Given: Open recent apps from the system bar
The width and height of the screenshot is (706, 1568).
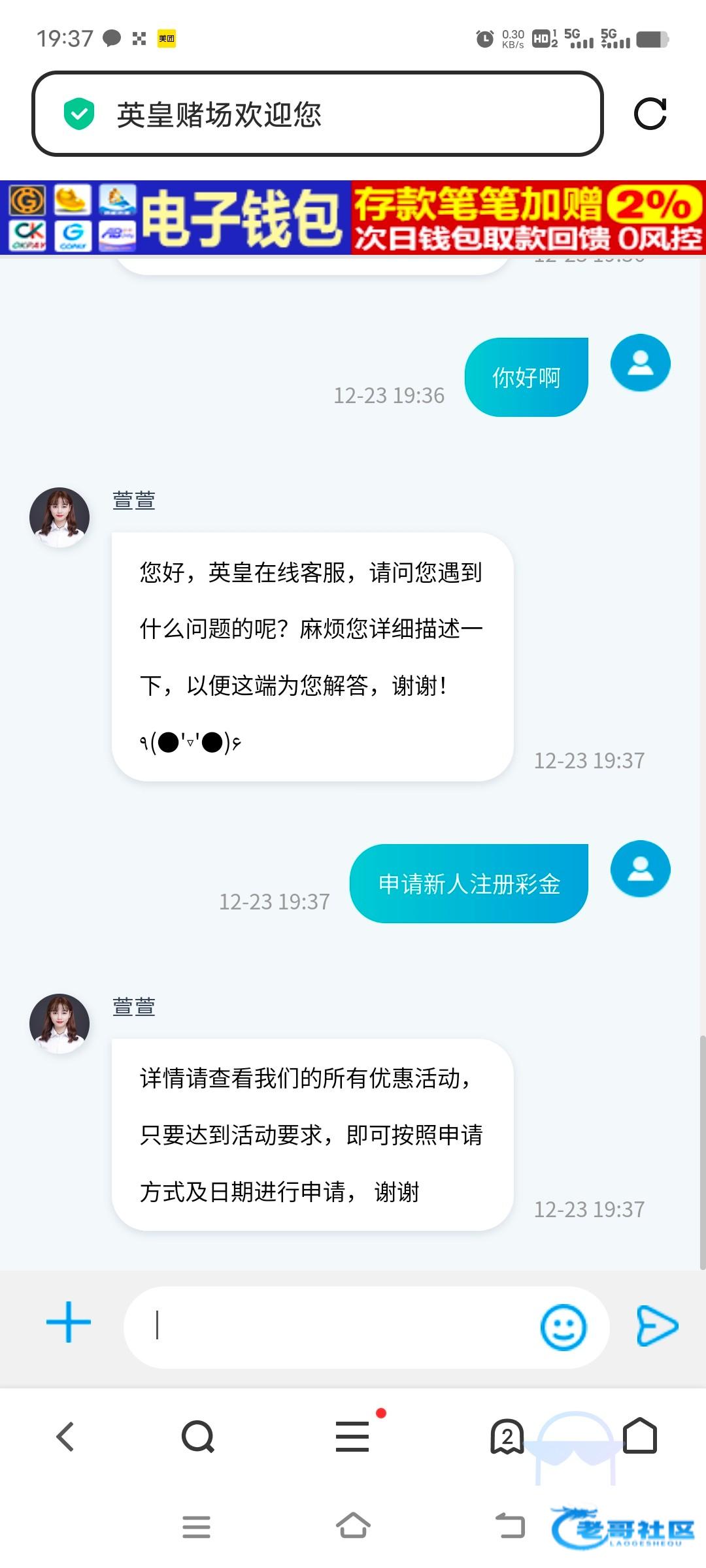Looking at the screenshot, I should pos(196,1527).
